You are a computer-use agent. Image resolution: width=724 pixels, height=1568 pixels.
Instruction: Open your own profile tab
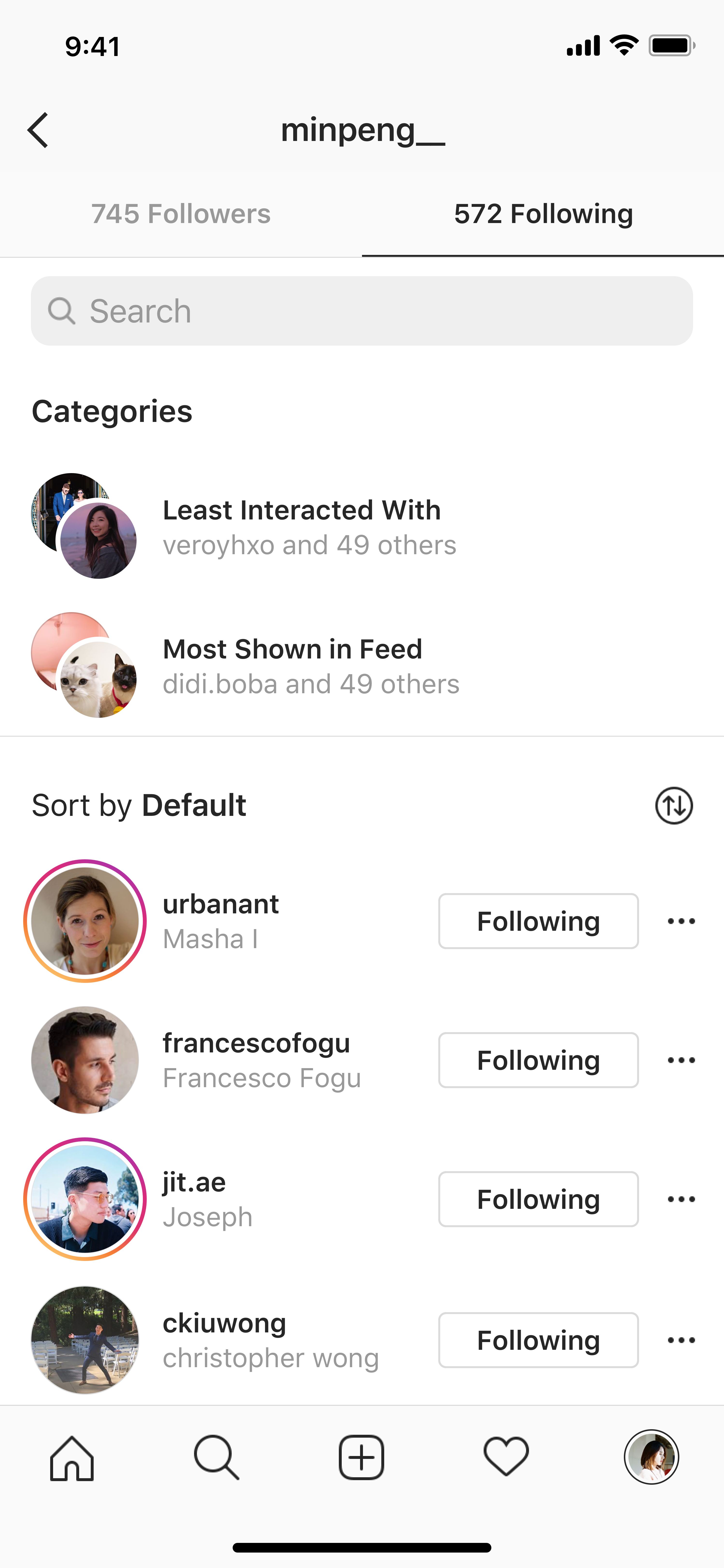click(651, 1457)
